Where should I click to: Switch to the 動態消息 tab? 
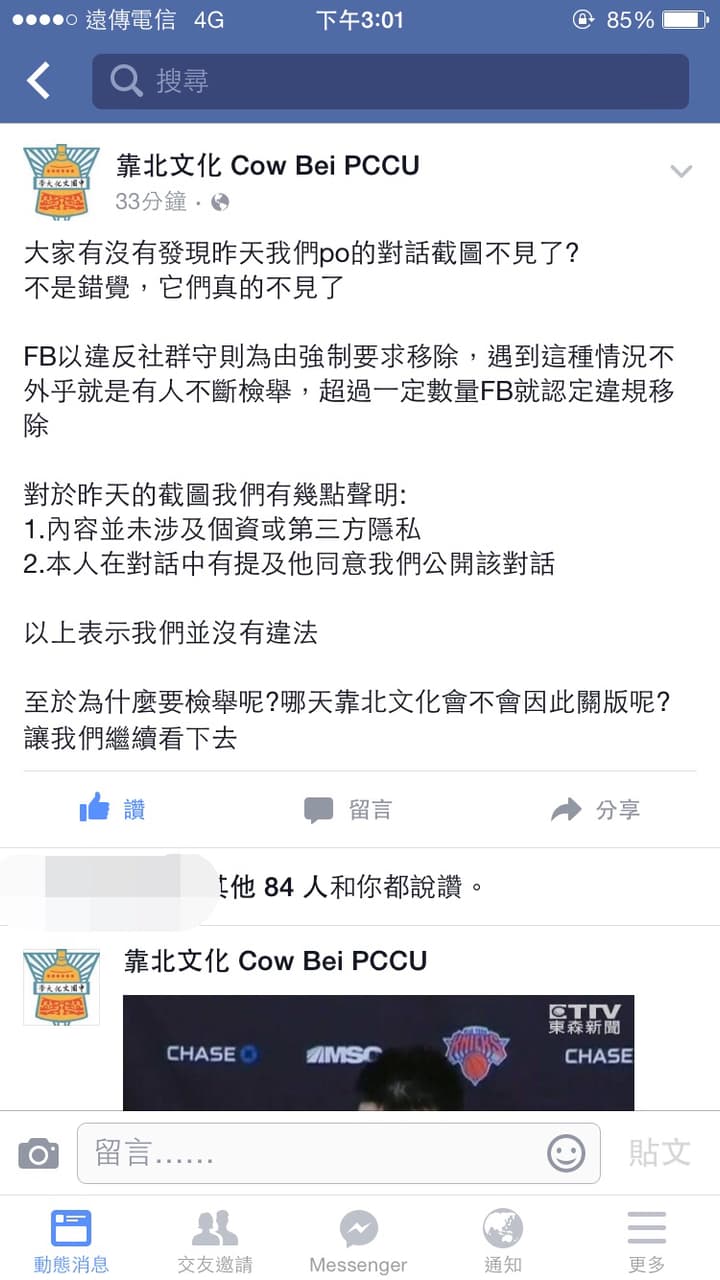coord(71,1240)
